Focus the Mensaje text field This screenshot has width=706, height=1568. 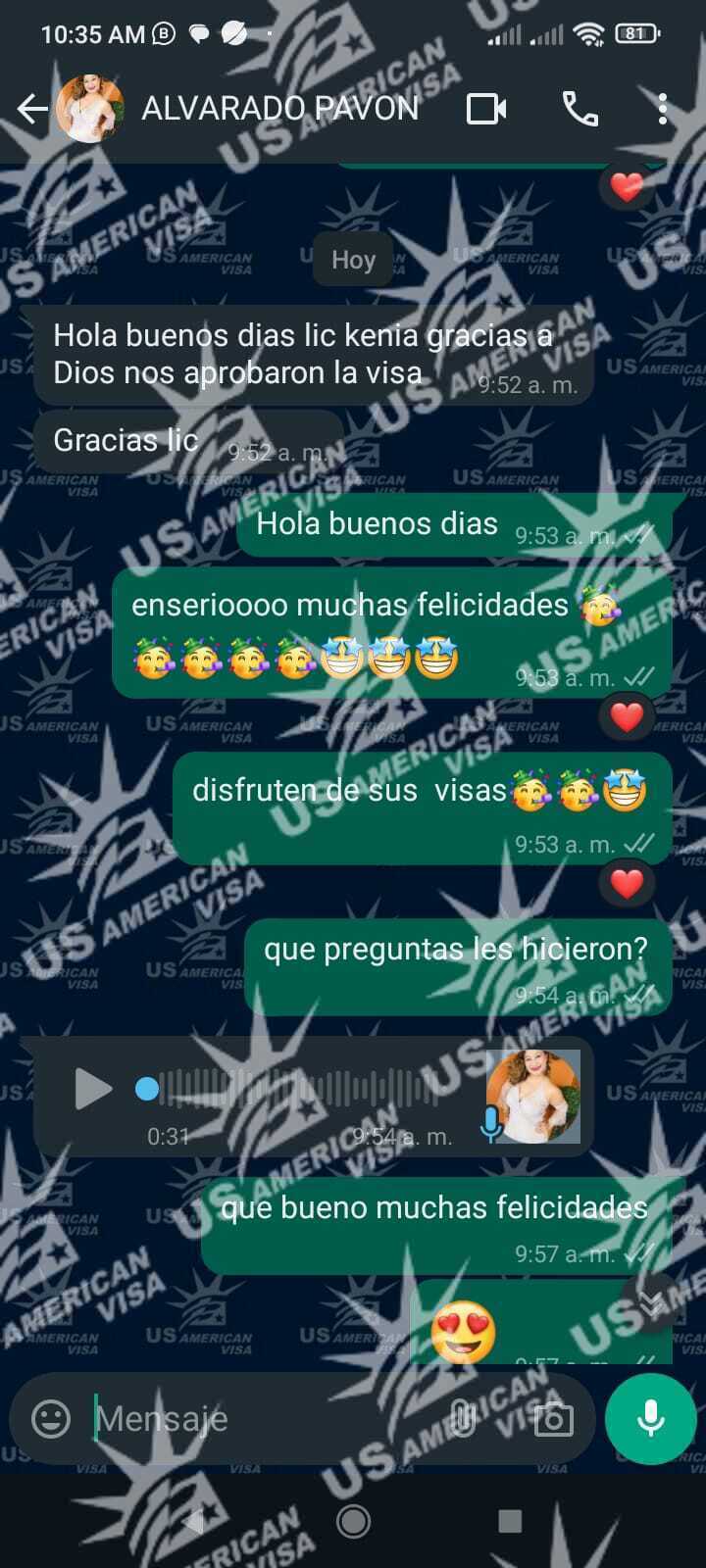coord(265,1418)
